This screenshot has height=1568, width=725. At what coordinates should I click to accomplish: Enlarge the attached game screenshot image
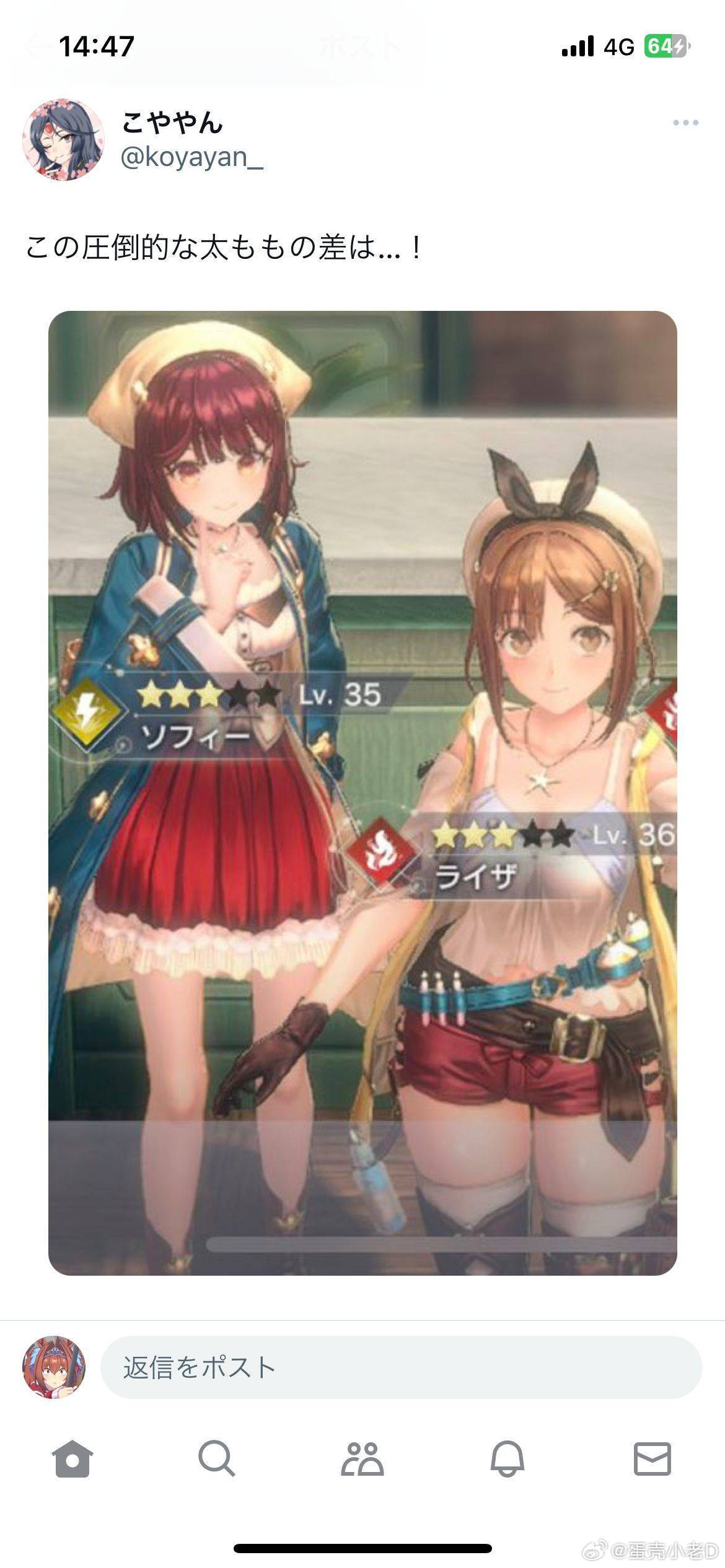[362, 793]
